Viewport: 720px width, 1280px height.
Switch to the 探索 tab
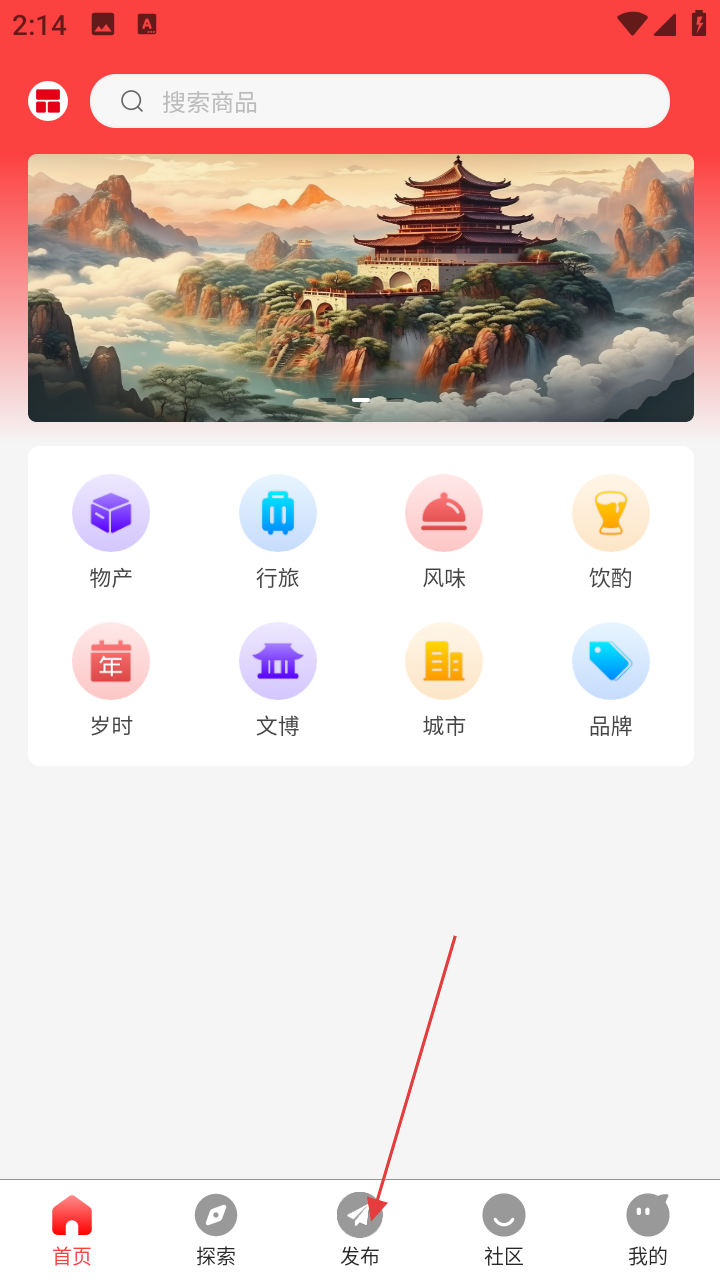pyautogui.click(x=216, y=1230)
